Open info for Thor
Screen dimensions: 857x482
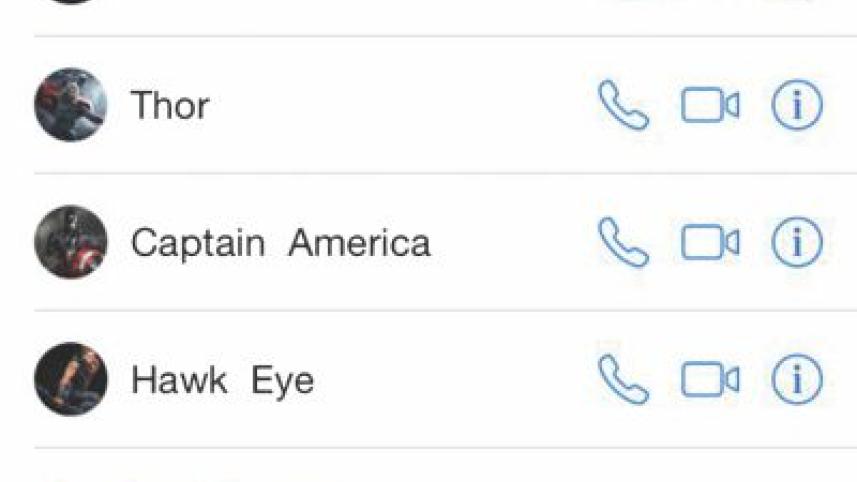click(797, 105)
